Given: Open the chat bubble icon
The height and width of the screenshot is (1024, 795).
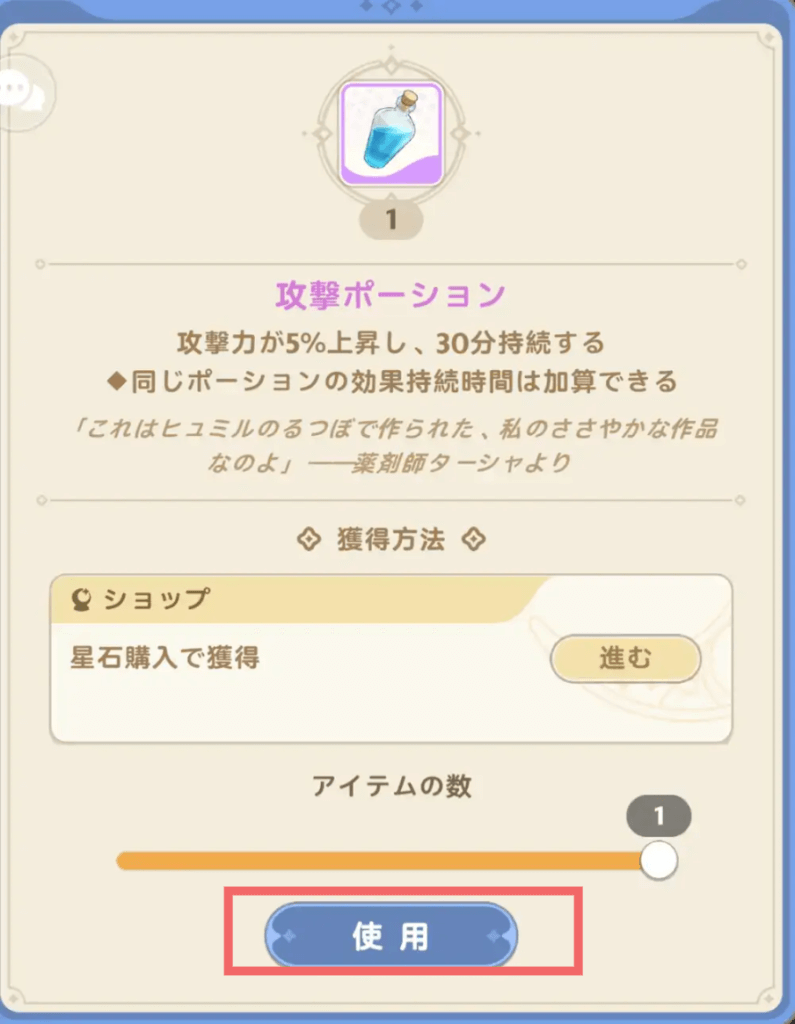Looking at the screenshot, I should 22,93.
